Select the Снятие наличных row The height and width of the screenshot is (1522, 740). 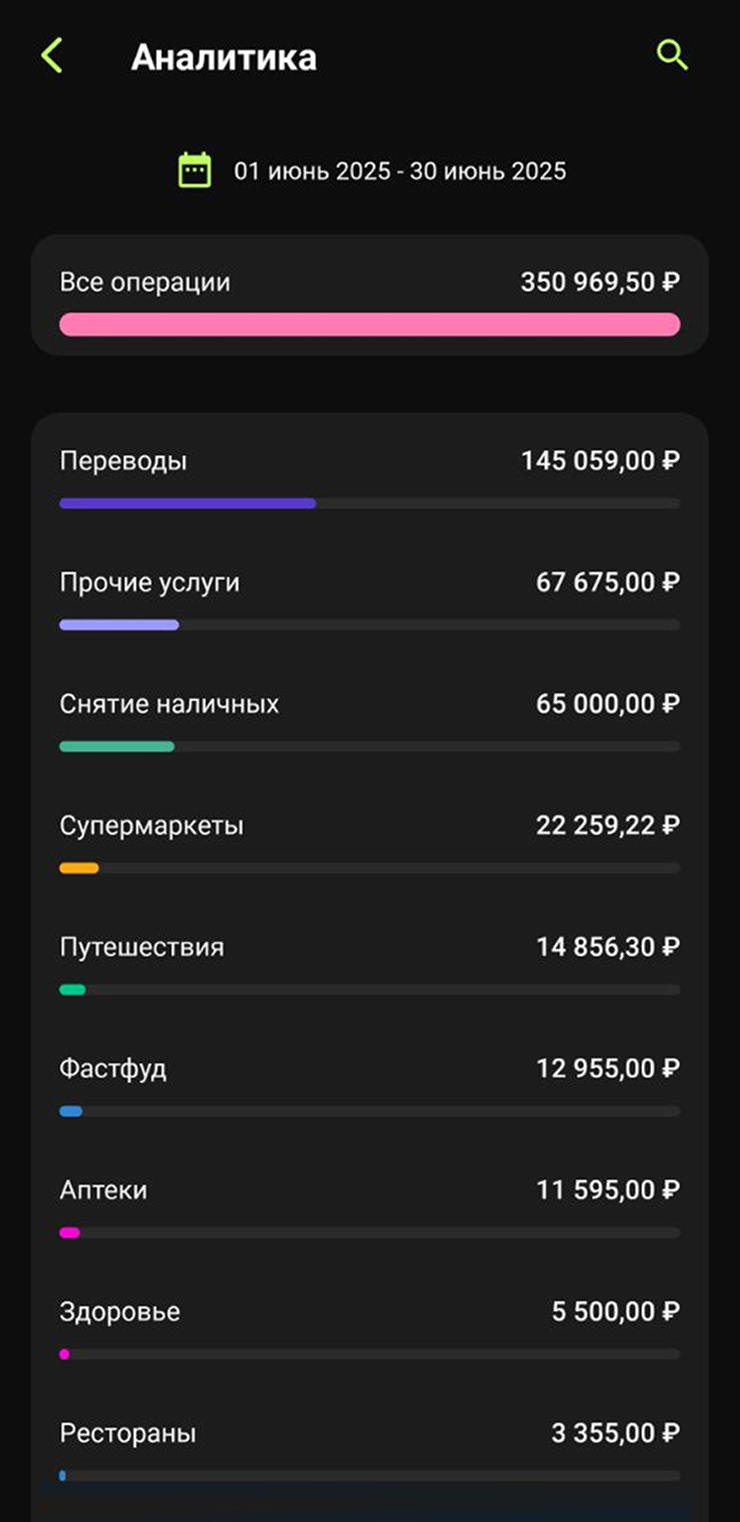point(370,722)
